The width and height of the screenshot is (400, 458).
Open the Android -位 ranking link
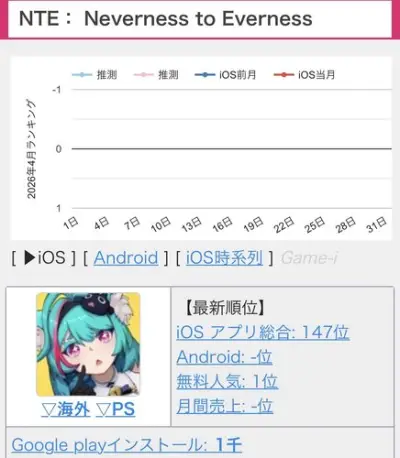point(224,357)
